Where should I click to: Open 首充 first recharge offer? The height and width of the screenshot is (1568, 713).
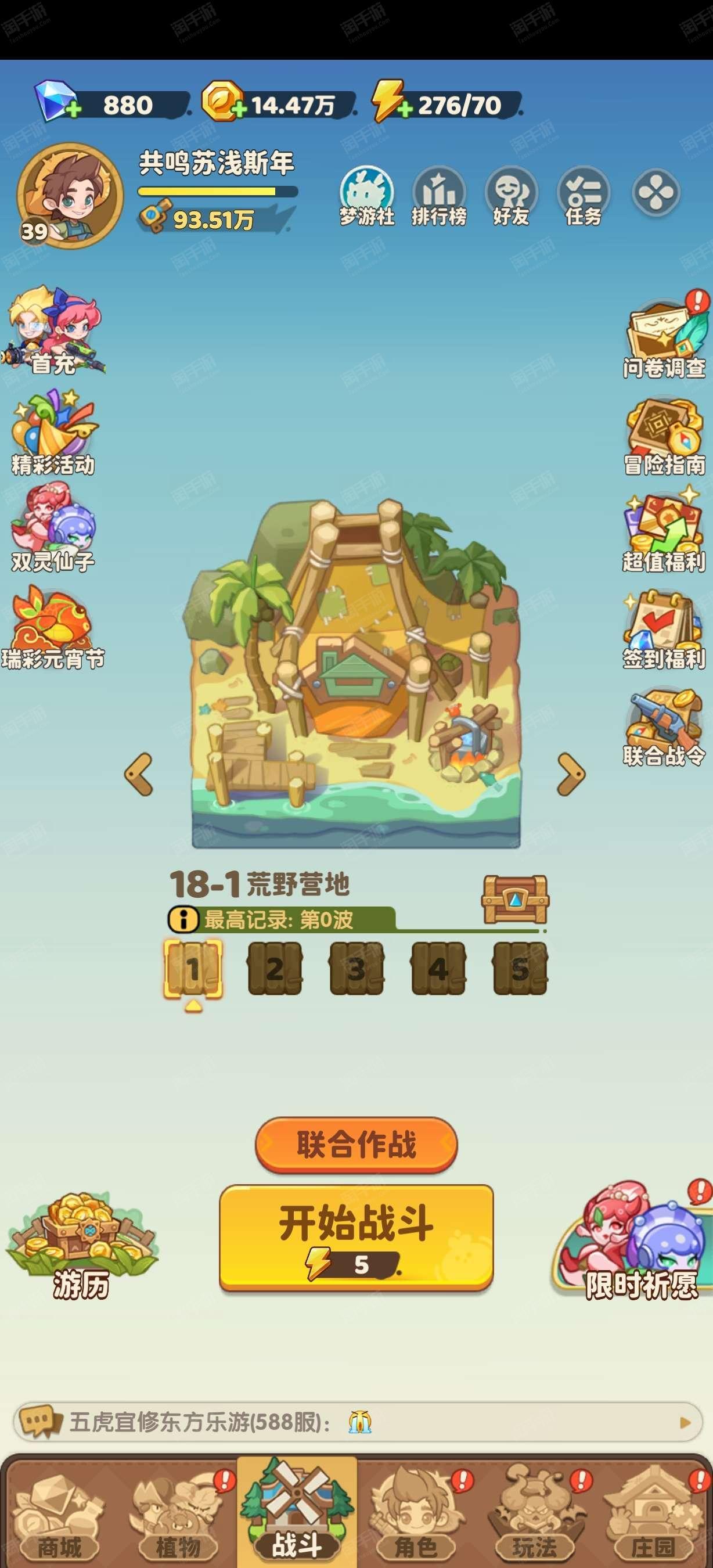53,332
